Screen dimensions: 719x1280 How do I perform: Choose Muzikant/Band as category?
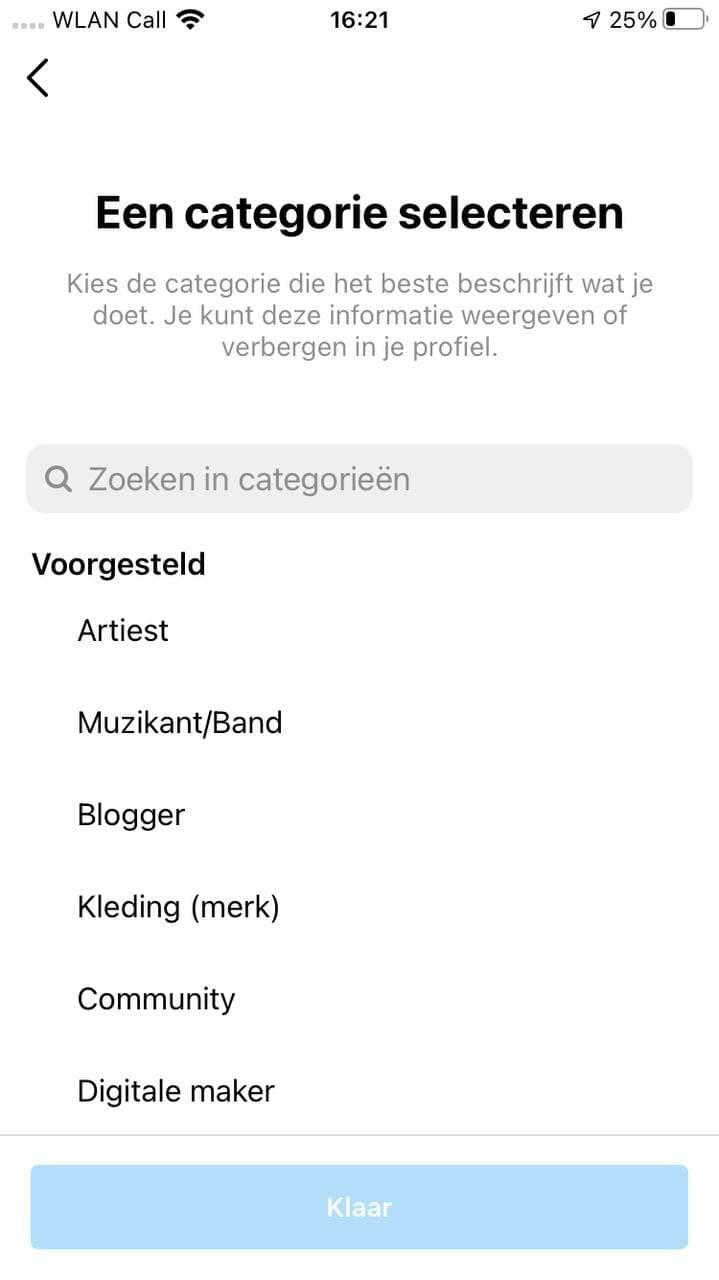pos(180,723)
